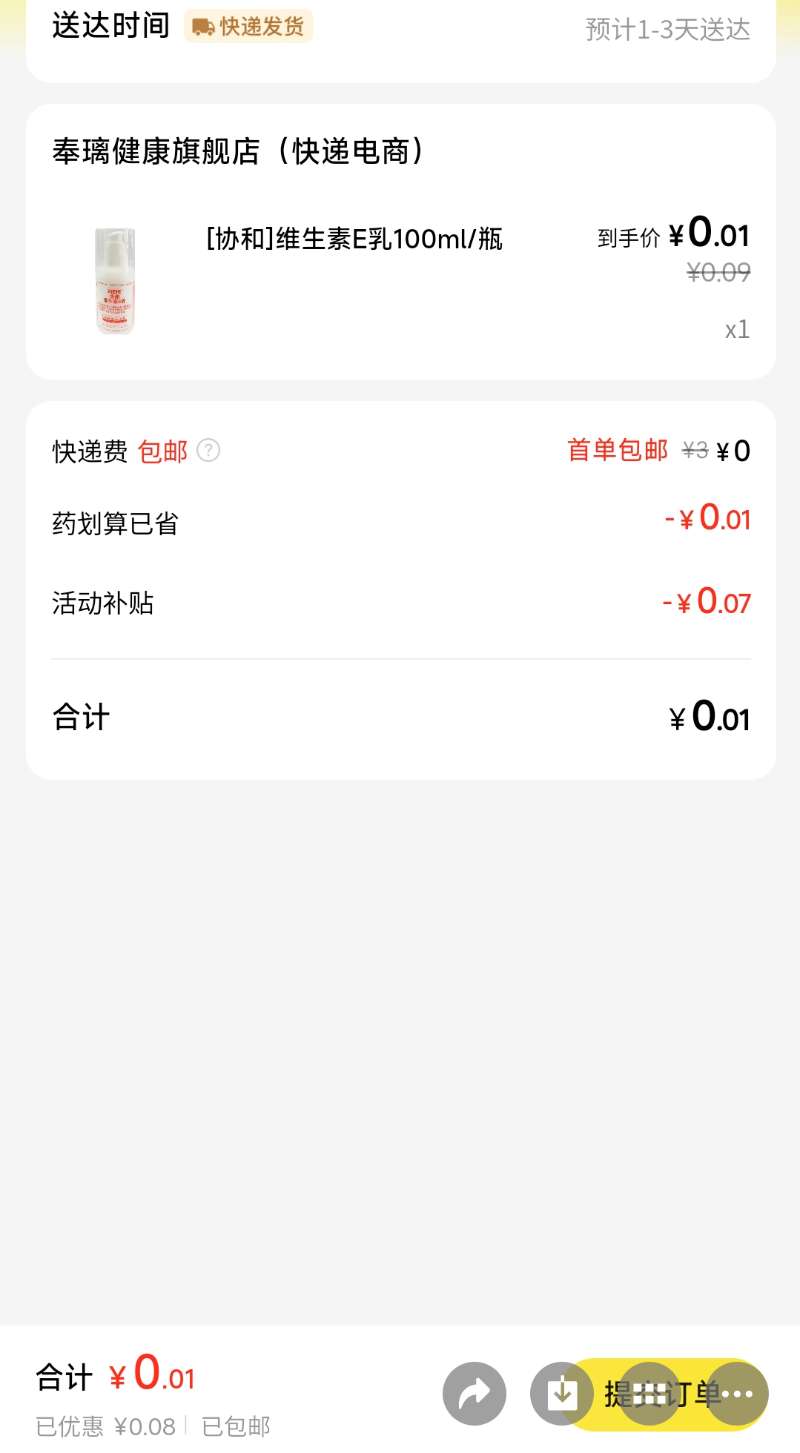The width and height of the screenshot is (800, 1453).
Task: Tap the 提交订单 submit order button
Action: click(x=662, y=1392)
